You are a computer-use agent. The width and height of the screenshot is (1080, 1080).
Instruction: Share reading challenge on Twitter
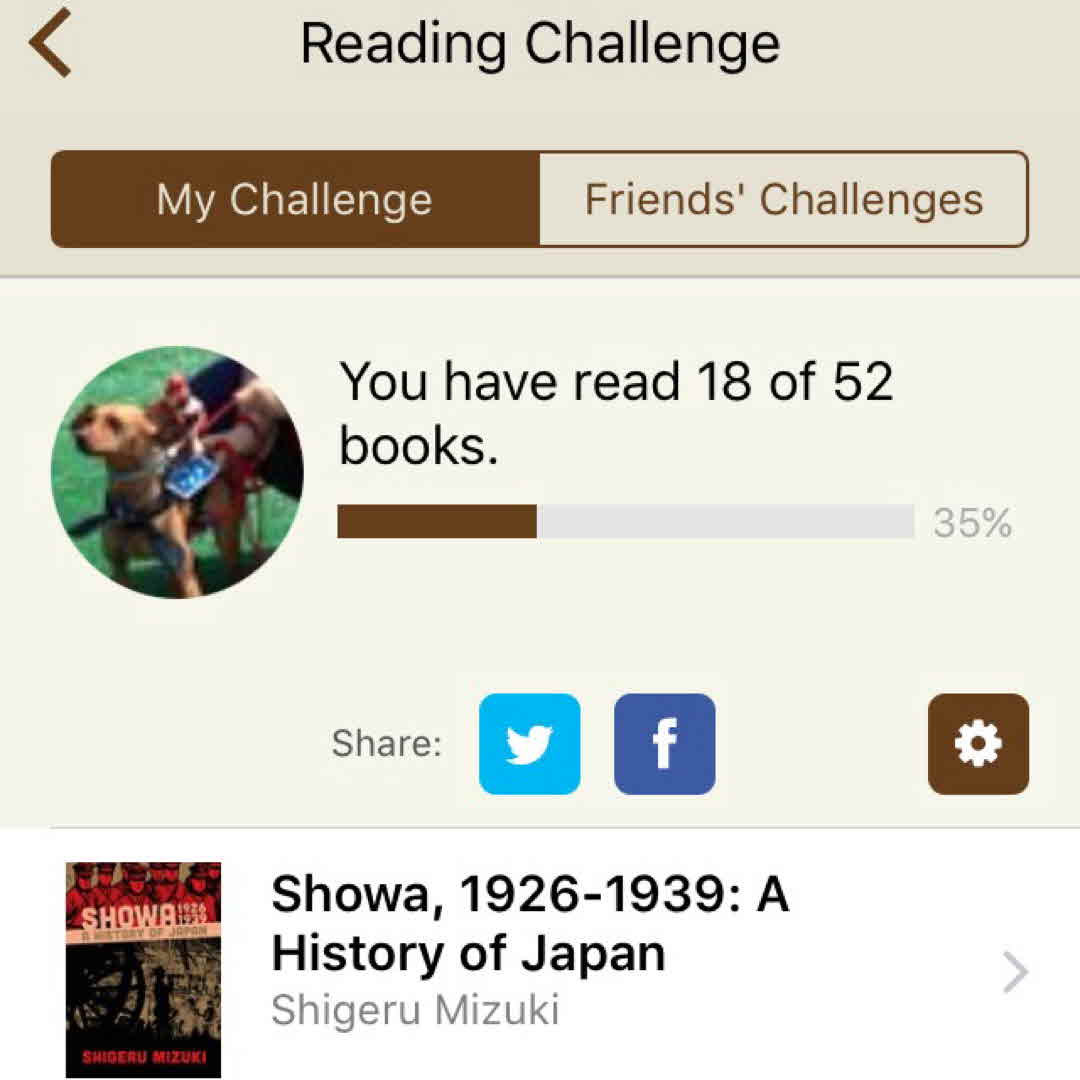click(529, 744)
